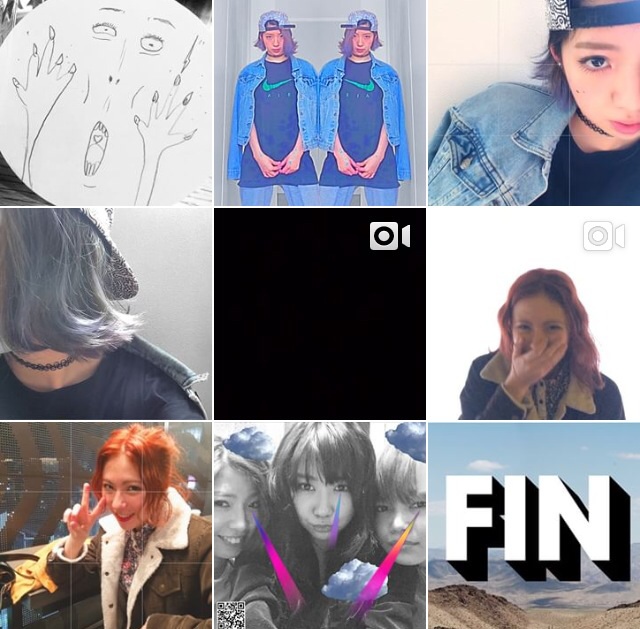
Task: Open the peace-sign photo with orange hair
Action: pos(105,525)
